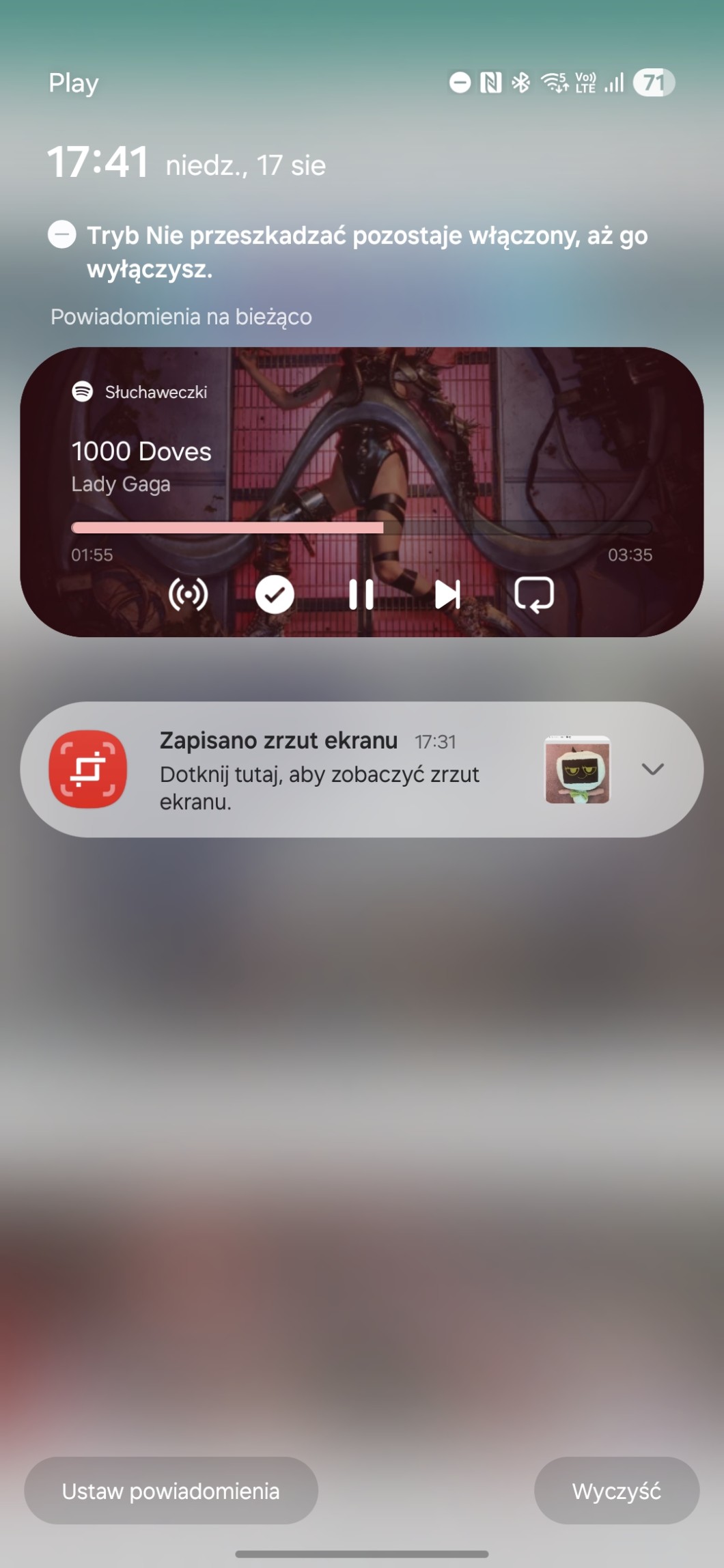Expand the screenshot notification chevron
Image resolution: width=724 pixels, height=1568 pixels.
(x=653, y=769)
